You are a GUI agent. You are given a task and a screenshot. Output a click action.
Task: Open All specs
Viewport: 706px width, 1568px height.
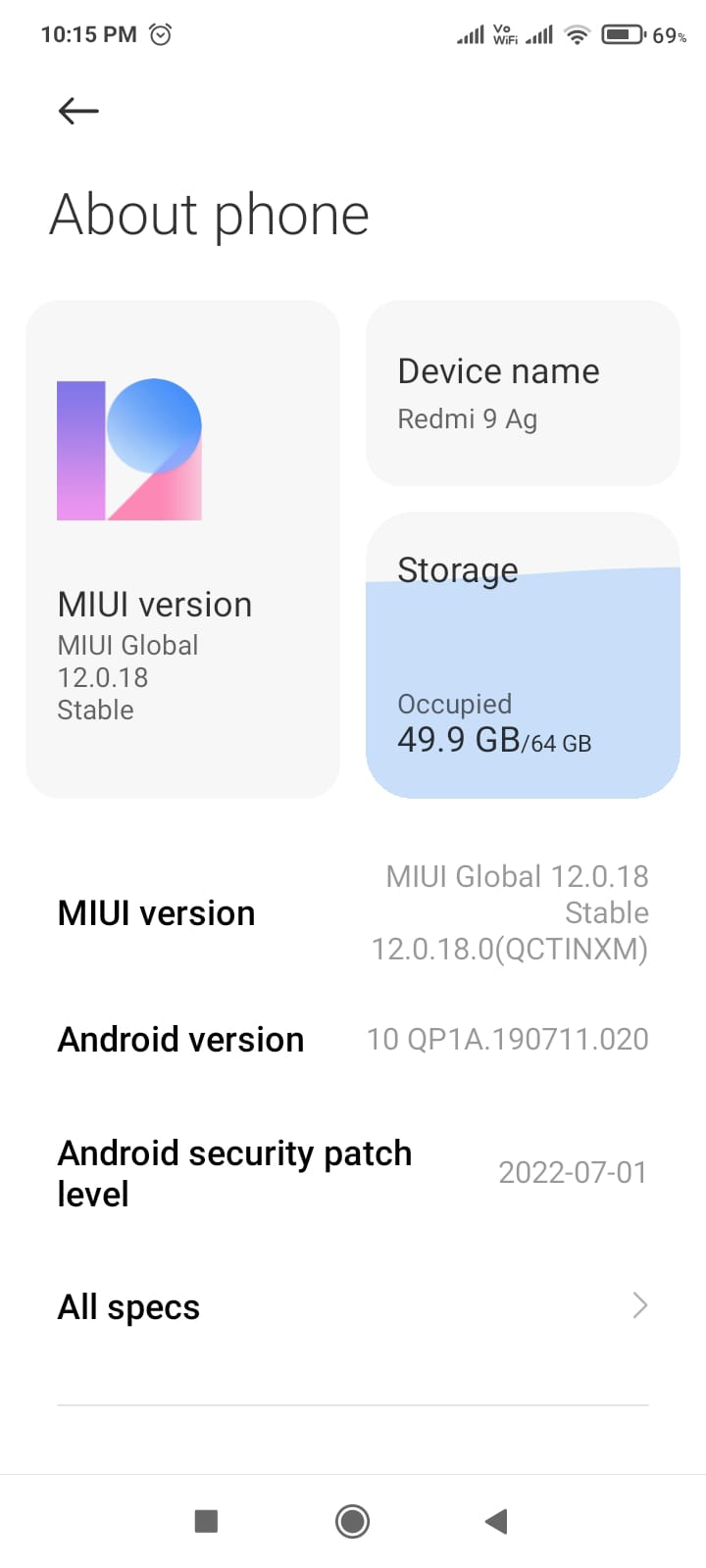click(353, 1306)
